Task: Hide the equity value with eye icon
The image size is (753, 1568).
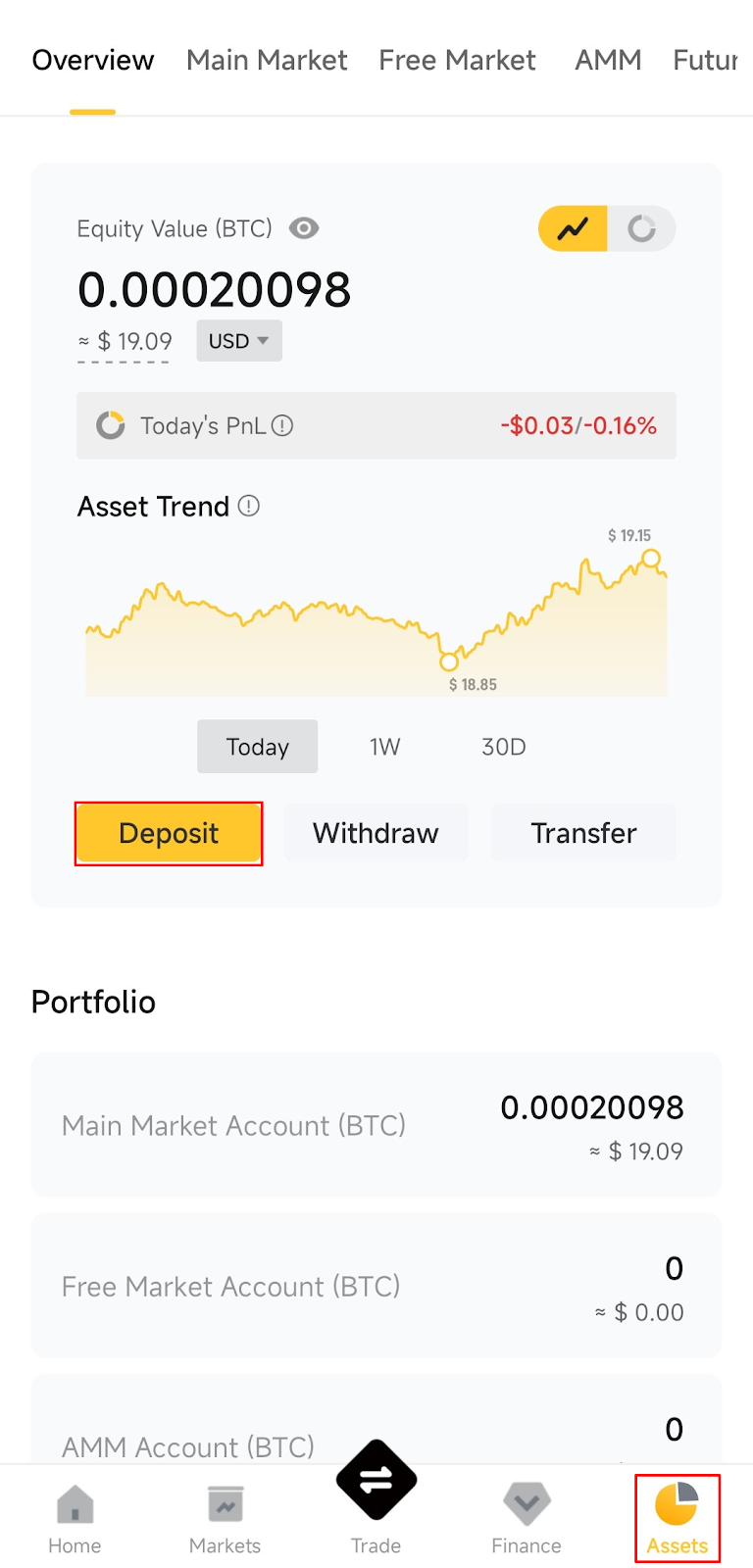Action: pyautogui.click(x=304, y=228)
